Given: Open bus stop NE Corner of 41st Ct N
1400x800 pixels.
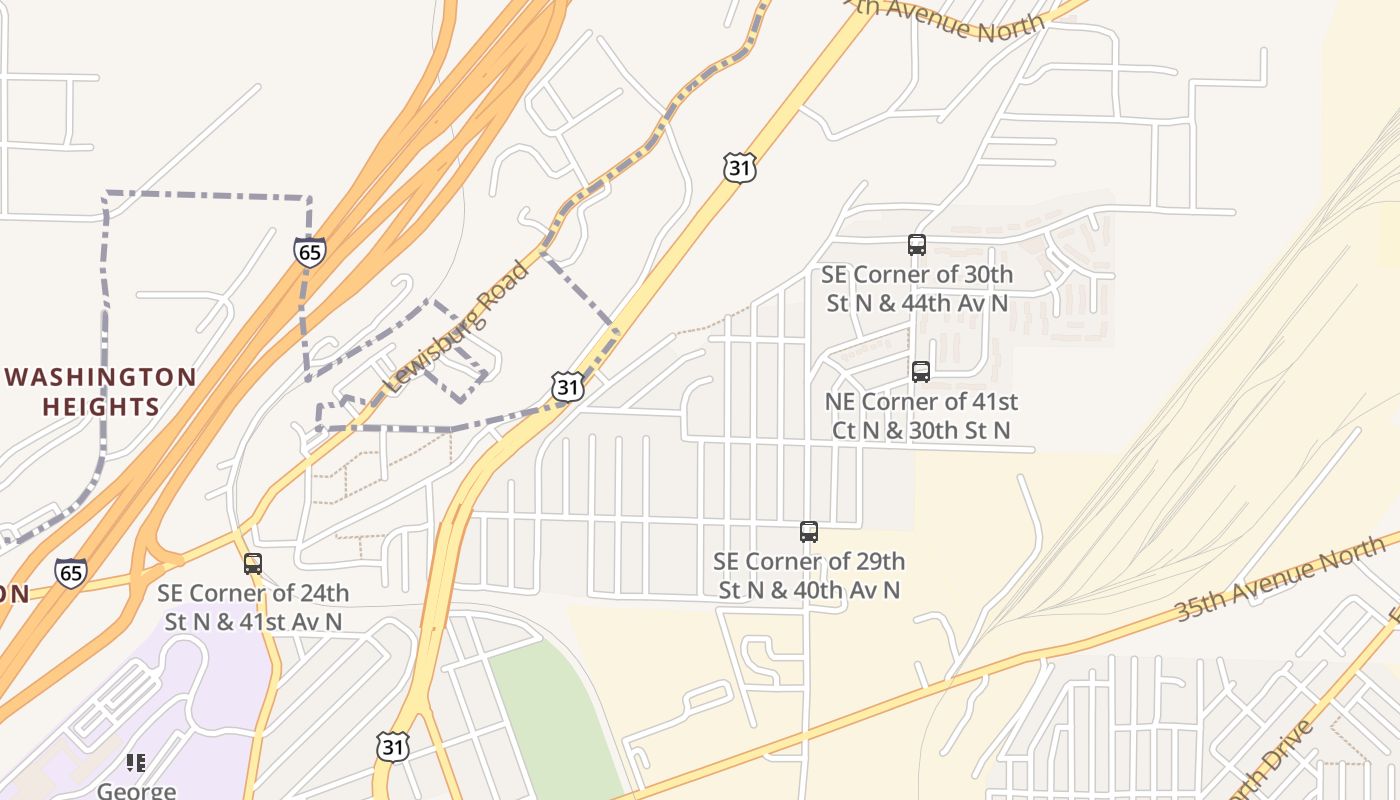Looking at the screenshot, I should [x=921, y=371].
